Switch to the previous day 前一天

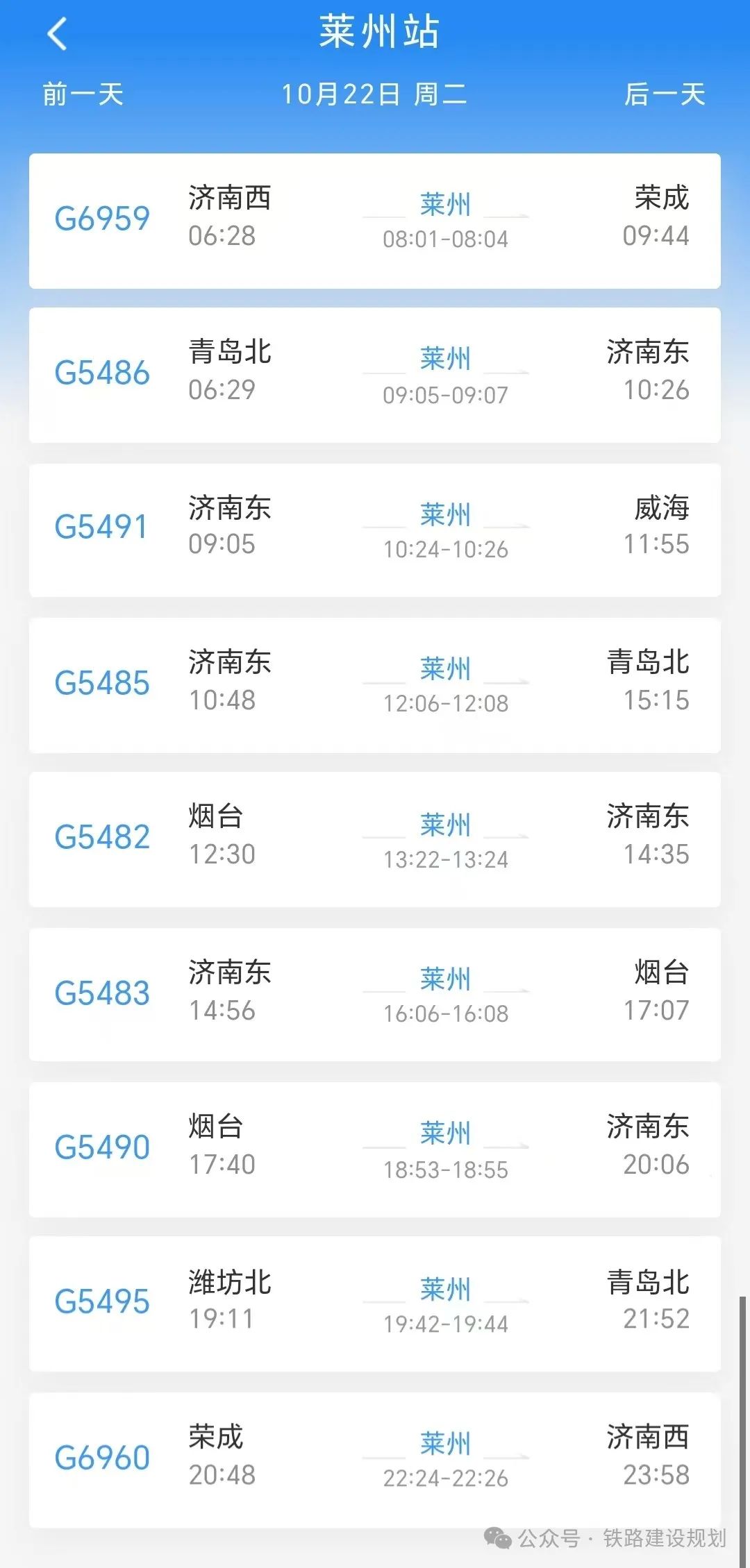point(83,94)
